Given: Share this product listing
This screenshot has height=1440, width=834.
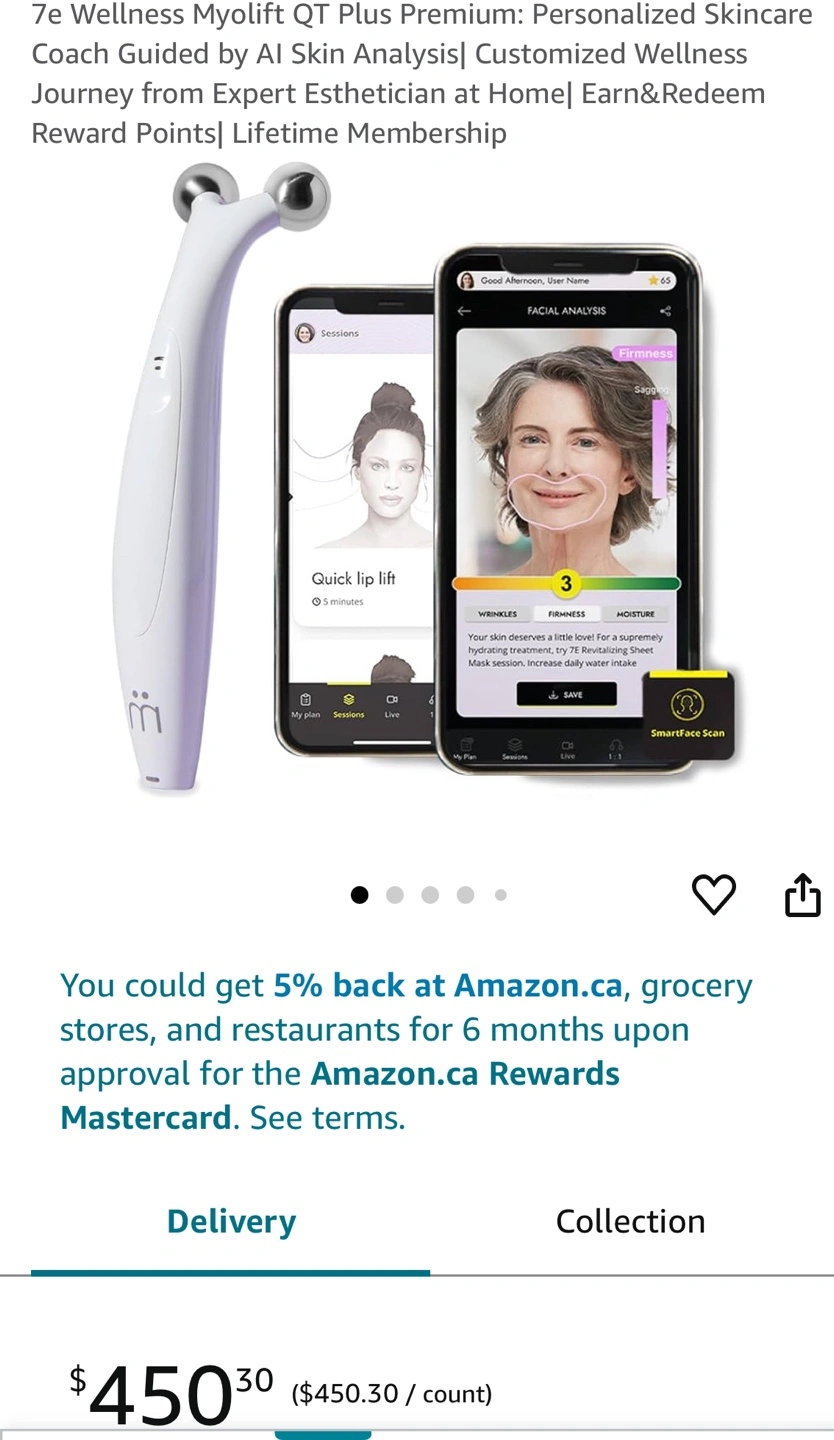Looking at the screenshot, I should 803,894.
